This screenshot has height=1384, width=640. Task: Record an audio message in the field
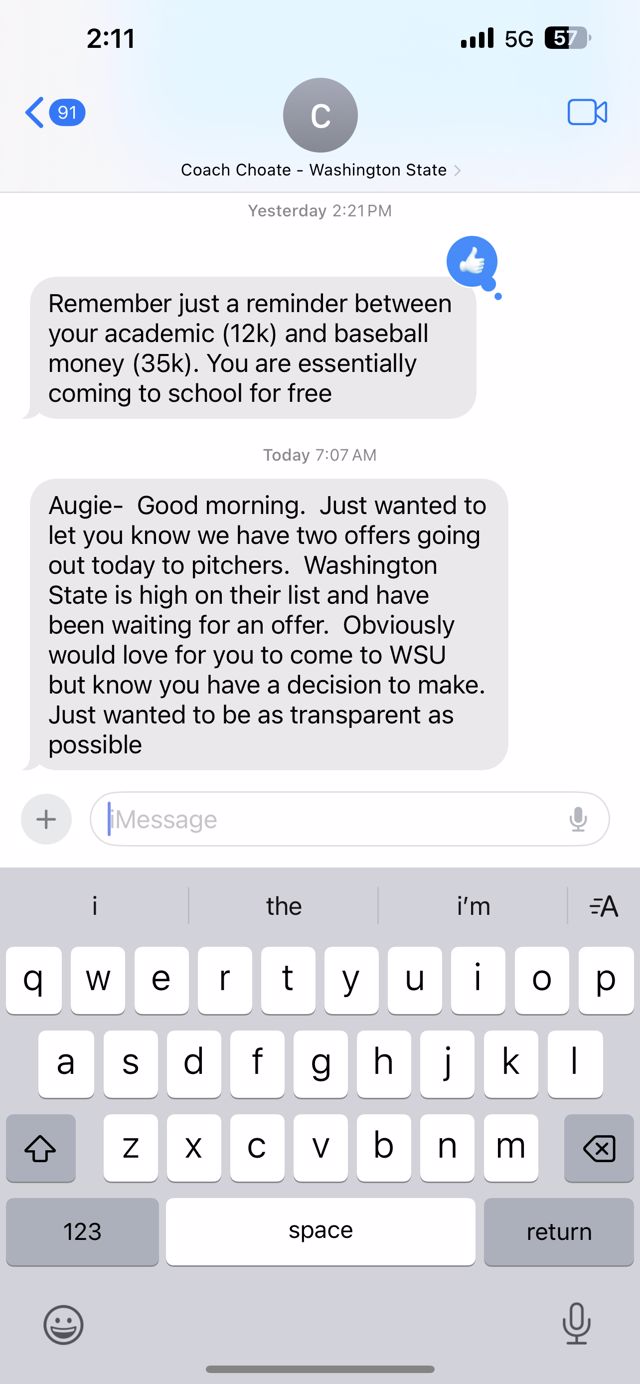click(x=578, y=819)
